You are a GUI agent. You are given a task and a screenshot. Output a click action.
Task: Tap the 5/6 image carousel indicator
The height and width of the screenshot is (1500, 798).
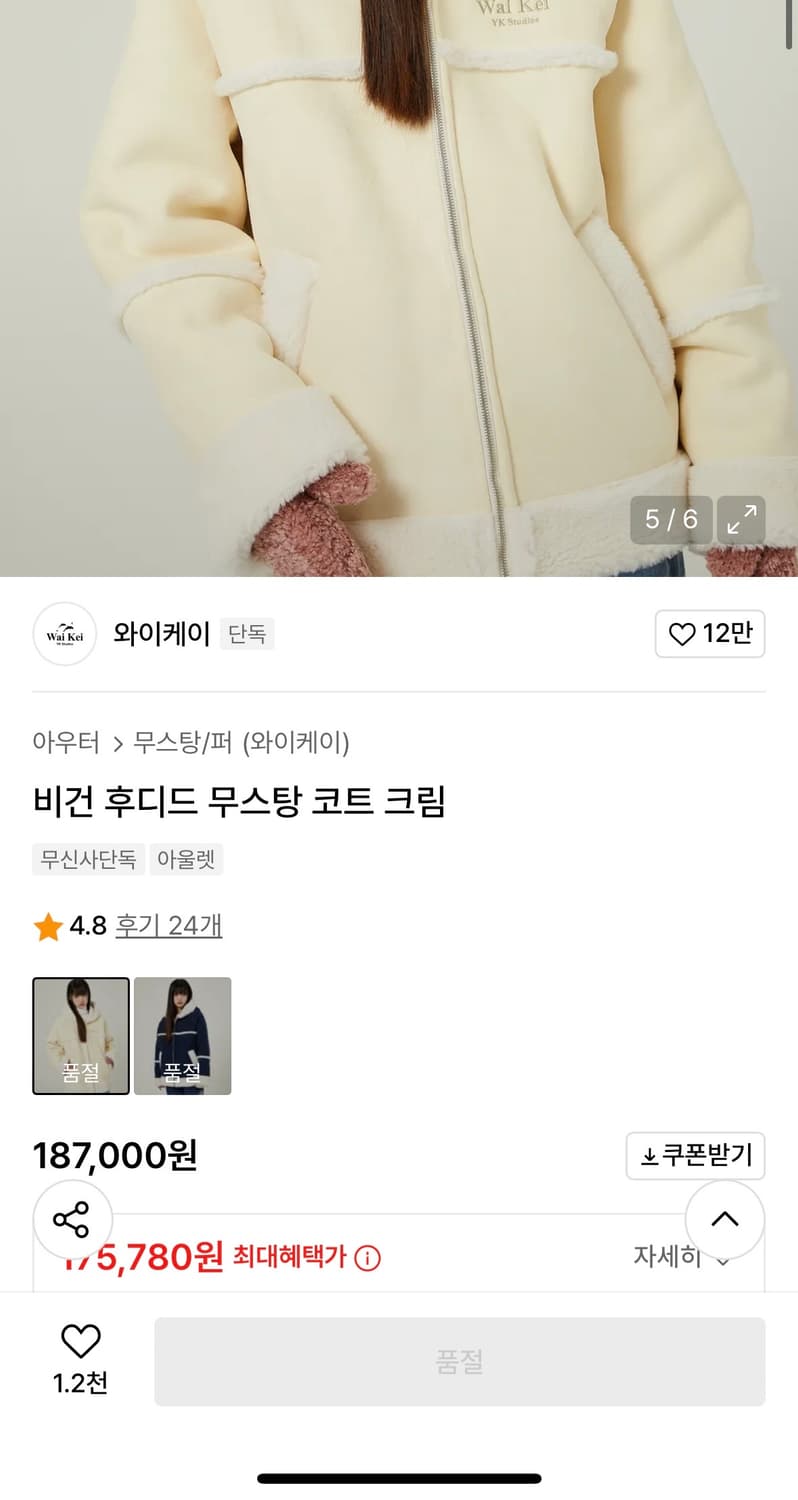tap(670, 520)
